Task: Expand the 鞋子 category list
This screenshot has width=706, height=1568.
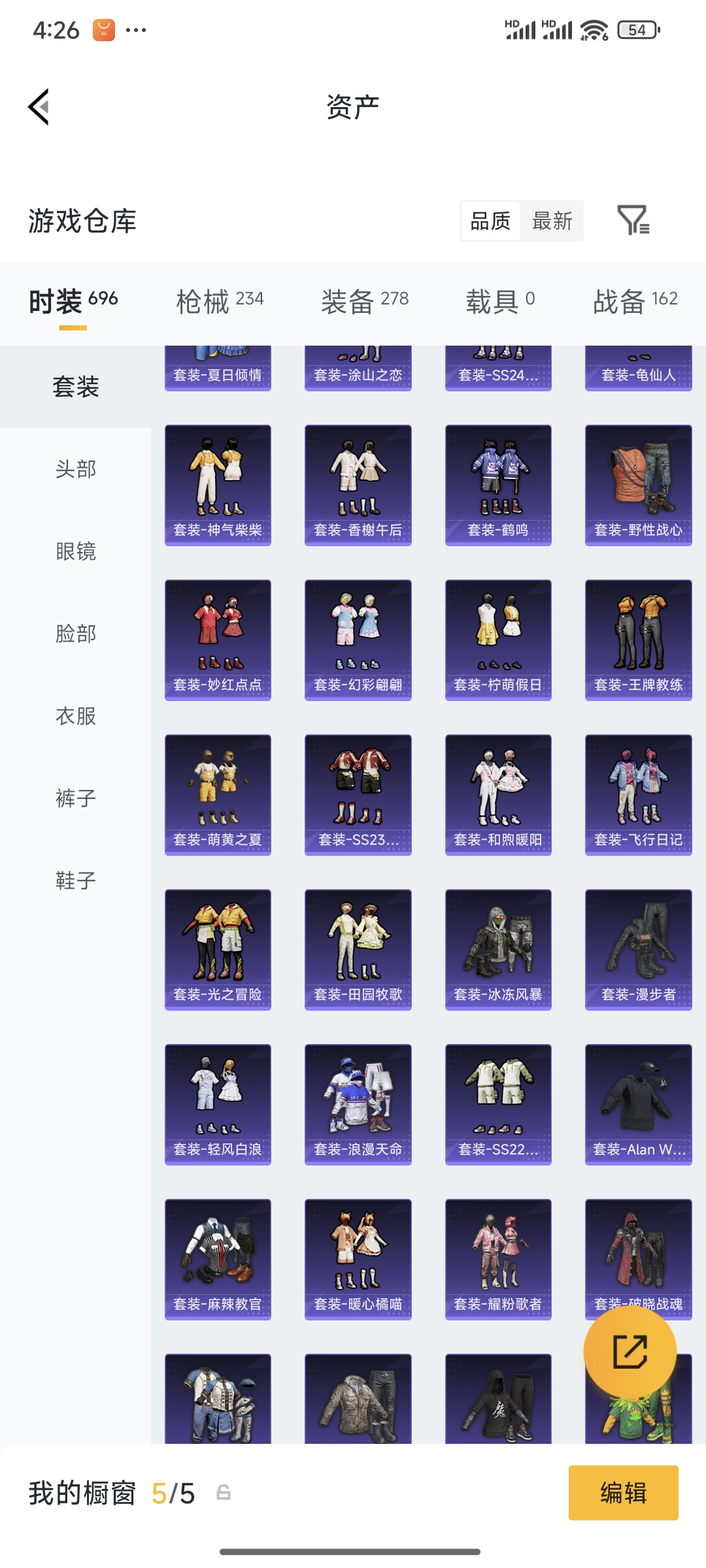Action: 76,881
